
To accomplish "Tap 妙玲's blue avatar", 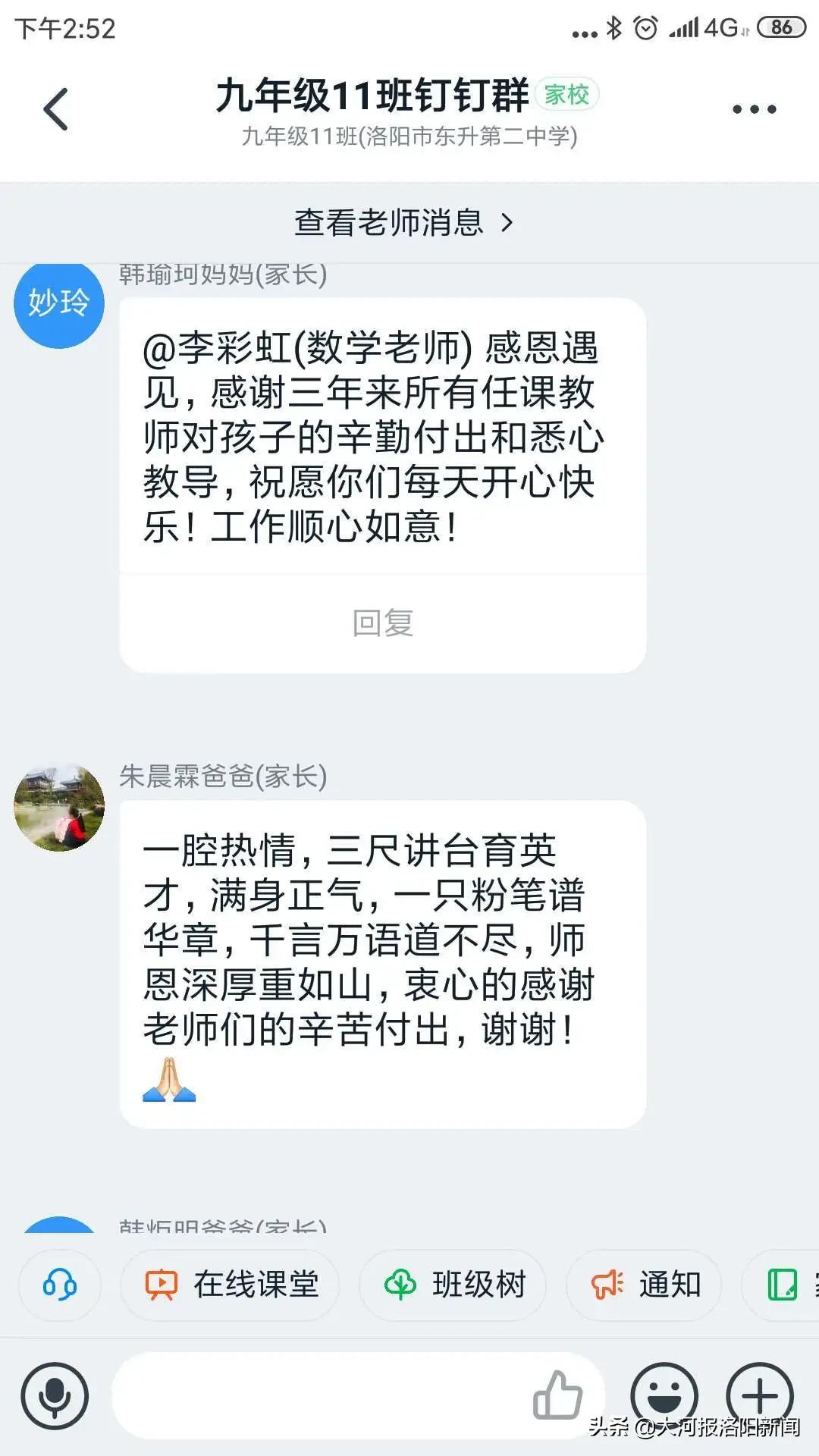I will point(58,305).
